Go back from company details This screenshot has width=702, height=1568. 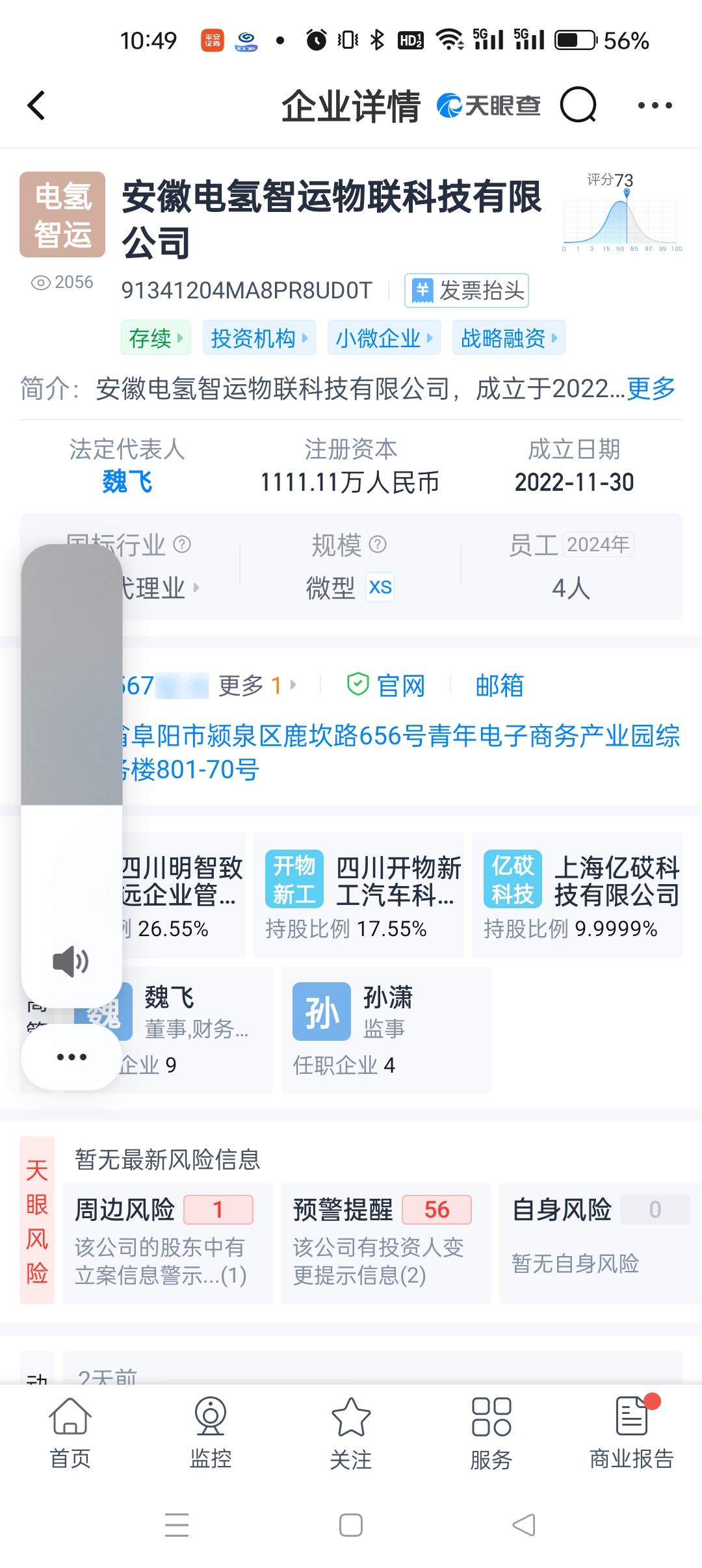[37, 105]
